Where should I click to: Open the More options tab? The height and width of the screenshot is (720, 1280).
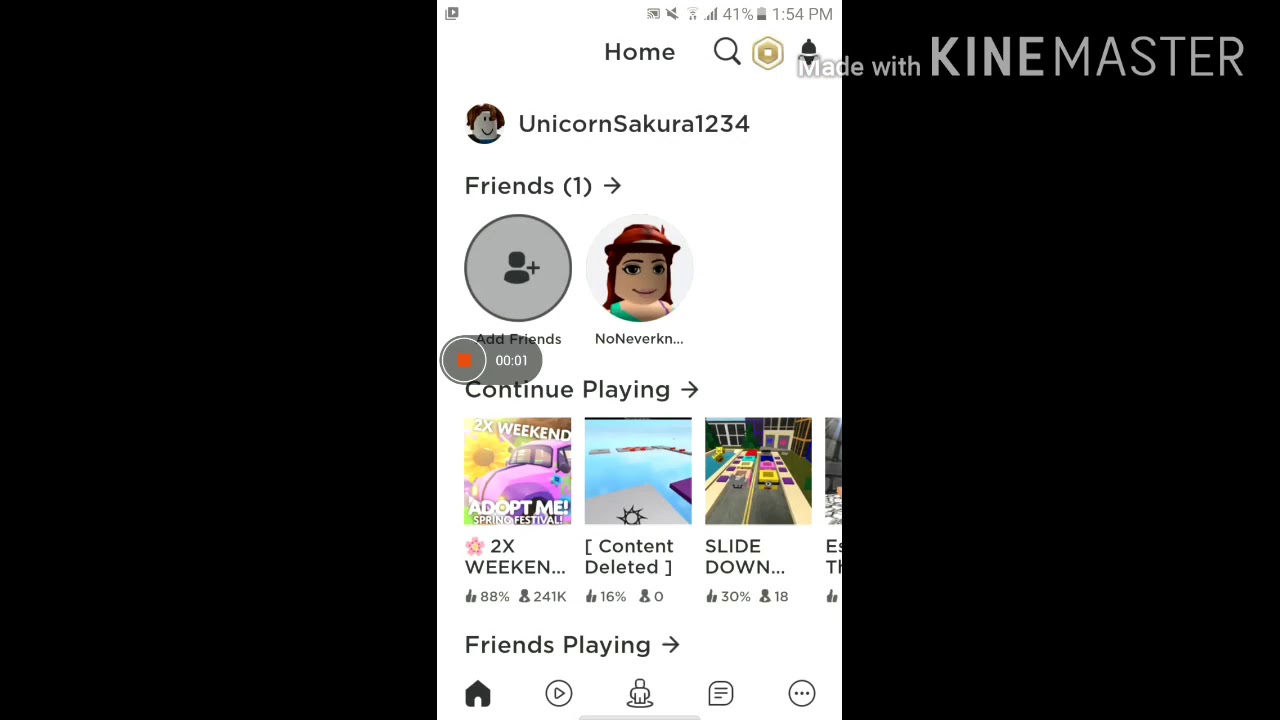802,693
